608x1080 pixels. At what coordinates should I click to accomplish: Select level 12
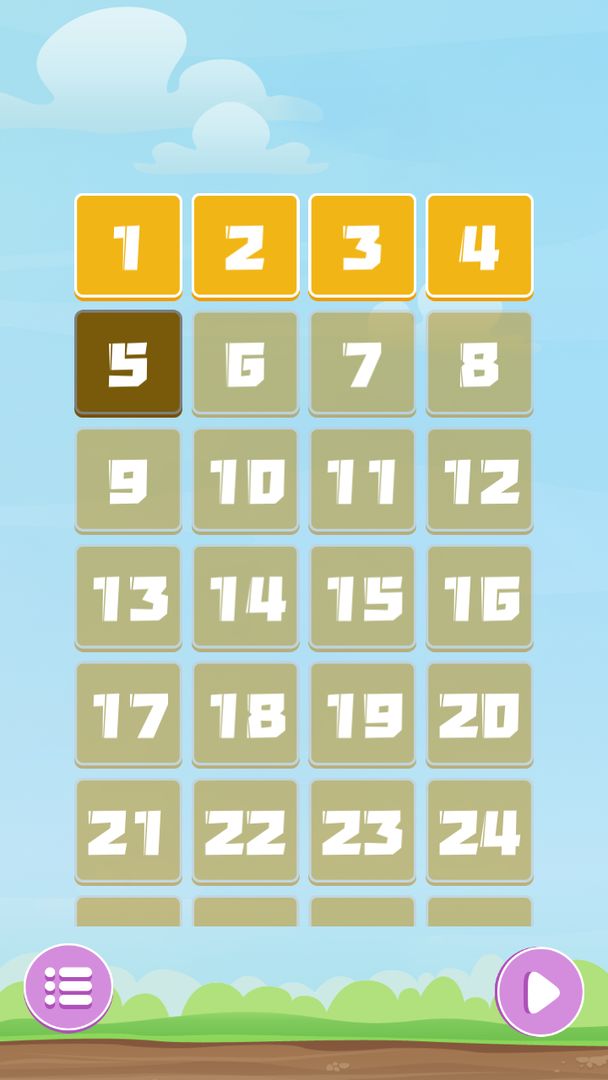(479, 480)
